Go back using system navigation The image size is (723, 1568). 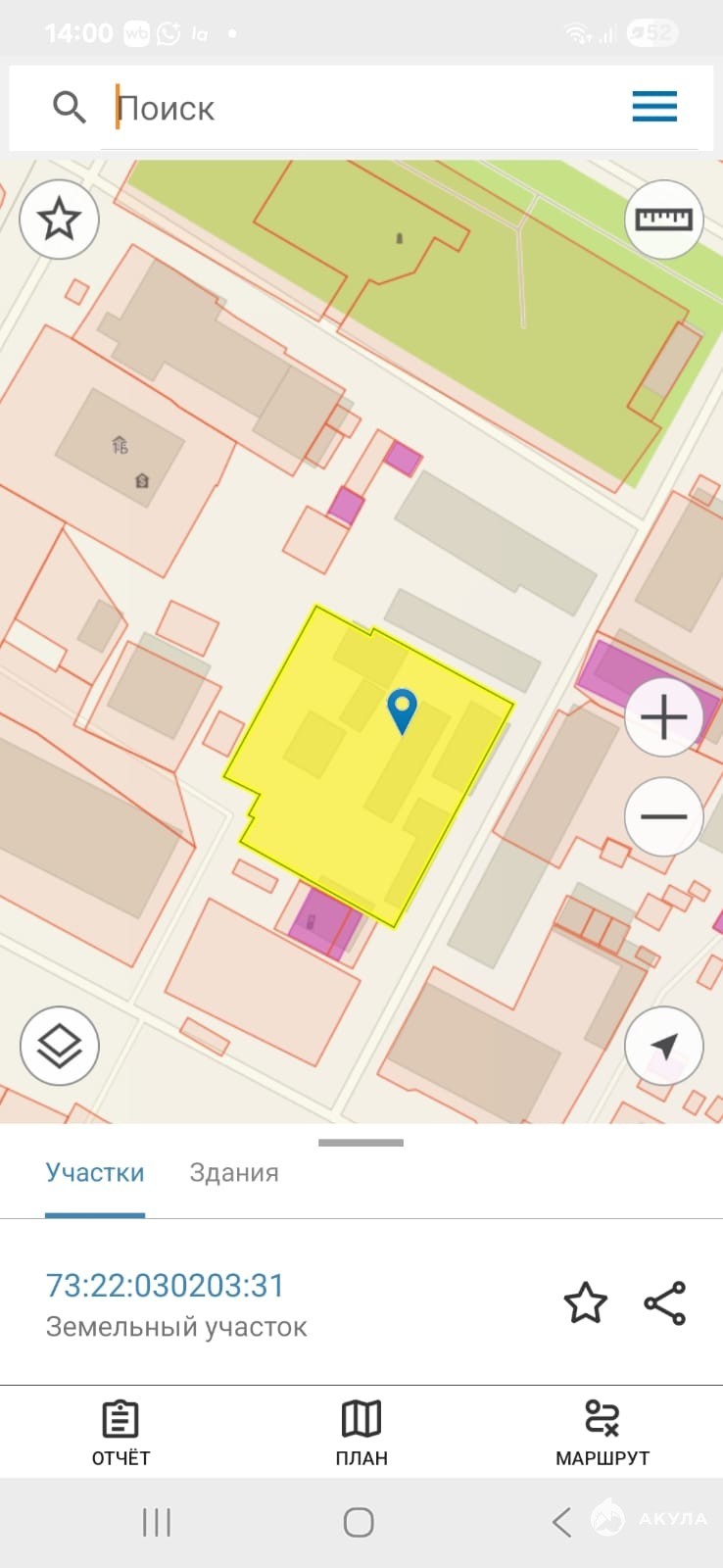coord(560,1522)
